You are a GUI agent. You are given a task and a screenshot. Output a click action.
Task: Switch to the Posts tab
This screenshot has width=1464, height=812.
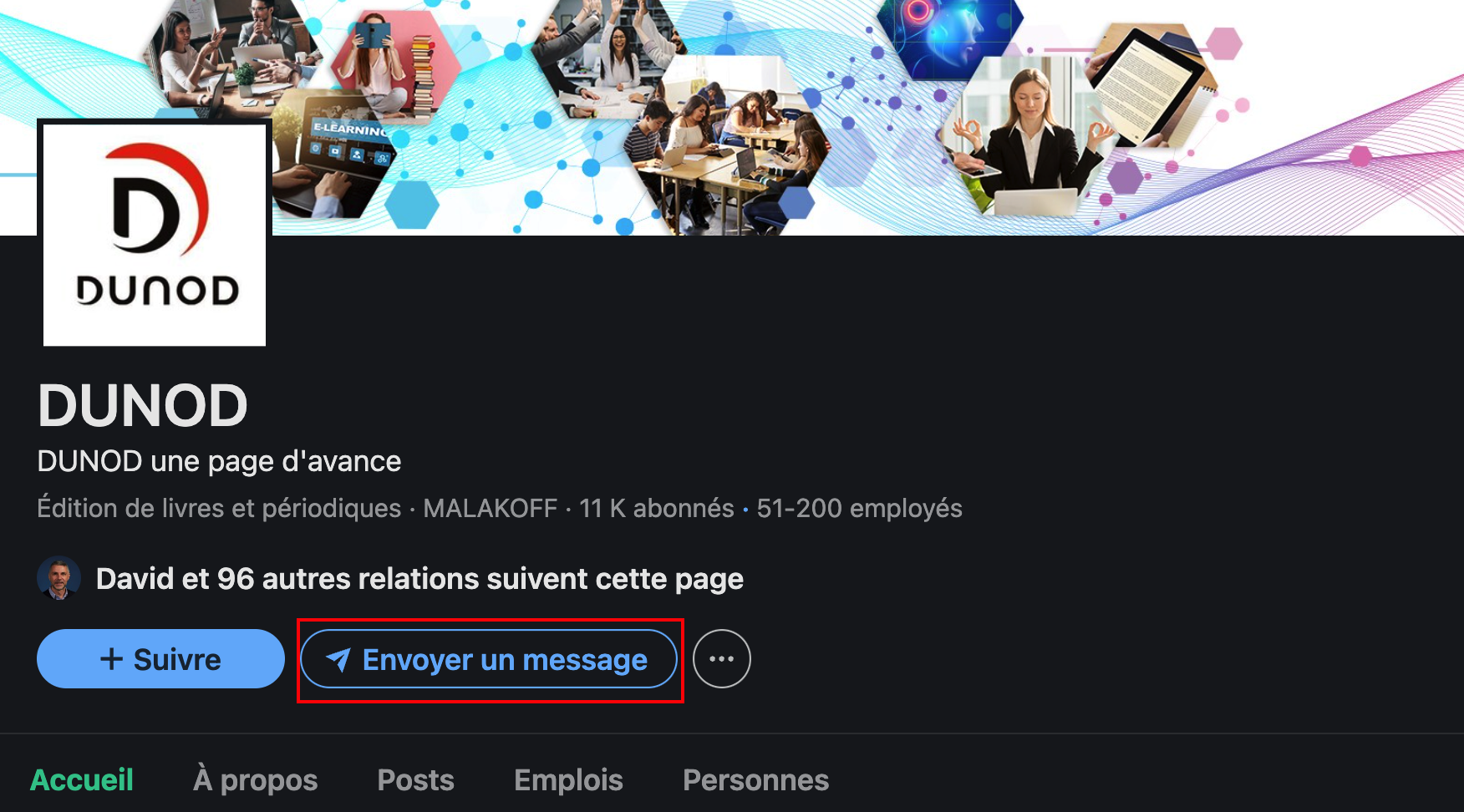415,779
